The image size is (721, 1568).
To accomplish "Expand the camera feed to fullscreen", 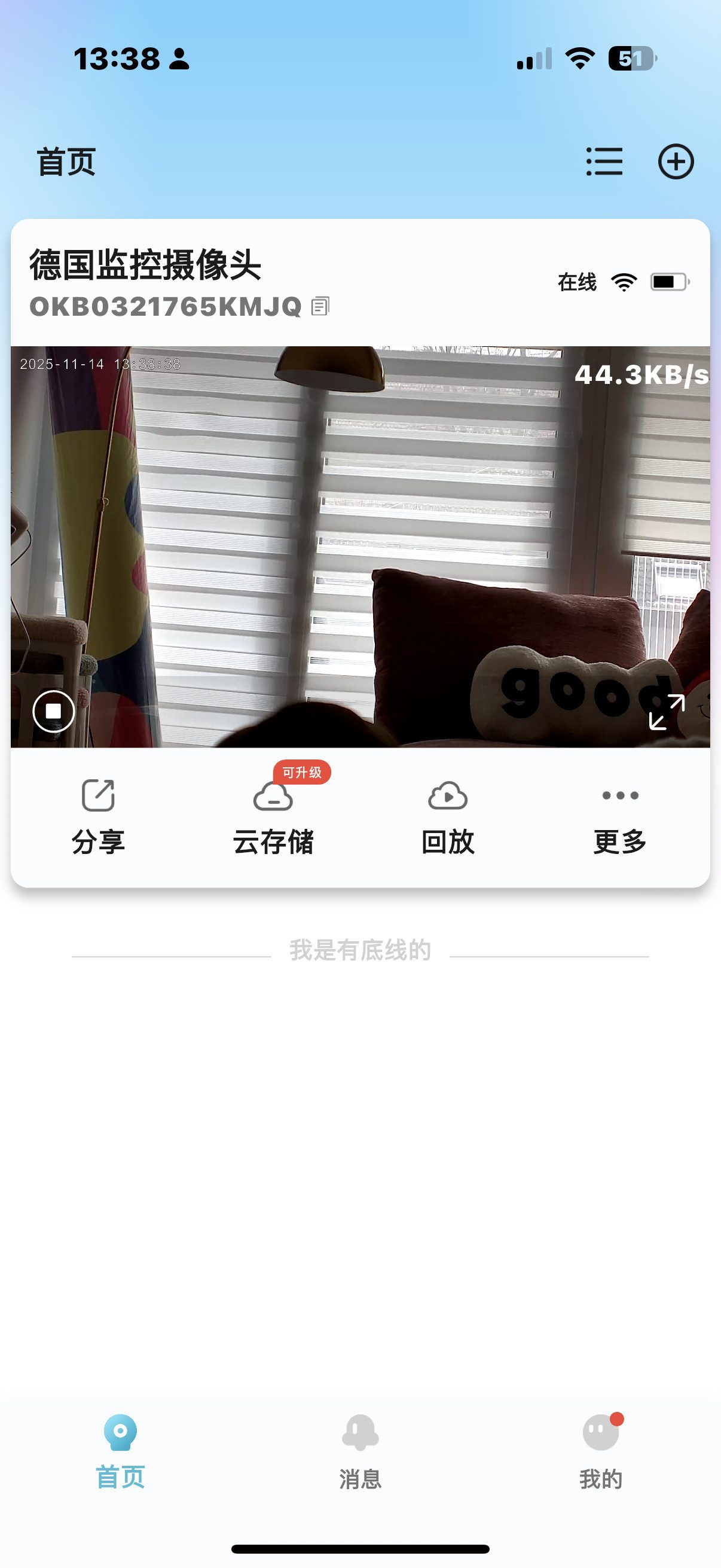I will coord(667,711).
